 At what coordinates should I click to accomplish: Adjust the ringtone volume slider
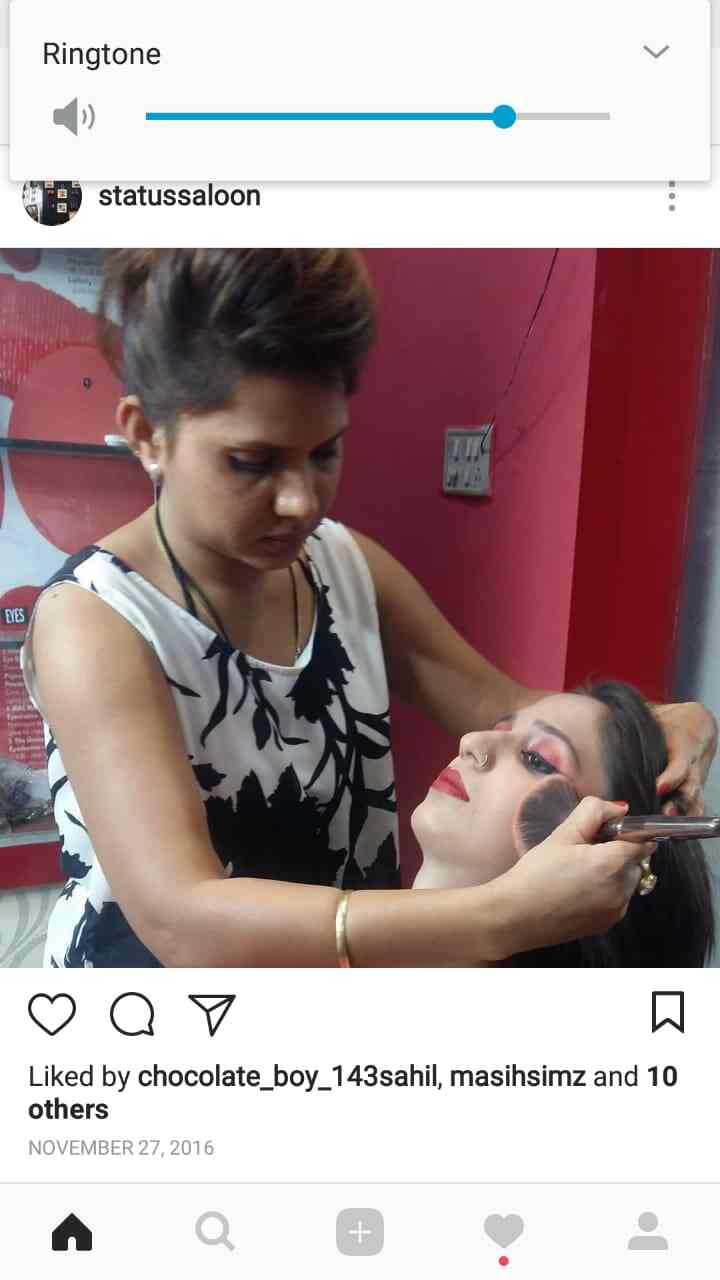point(504,116)
